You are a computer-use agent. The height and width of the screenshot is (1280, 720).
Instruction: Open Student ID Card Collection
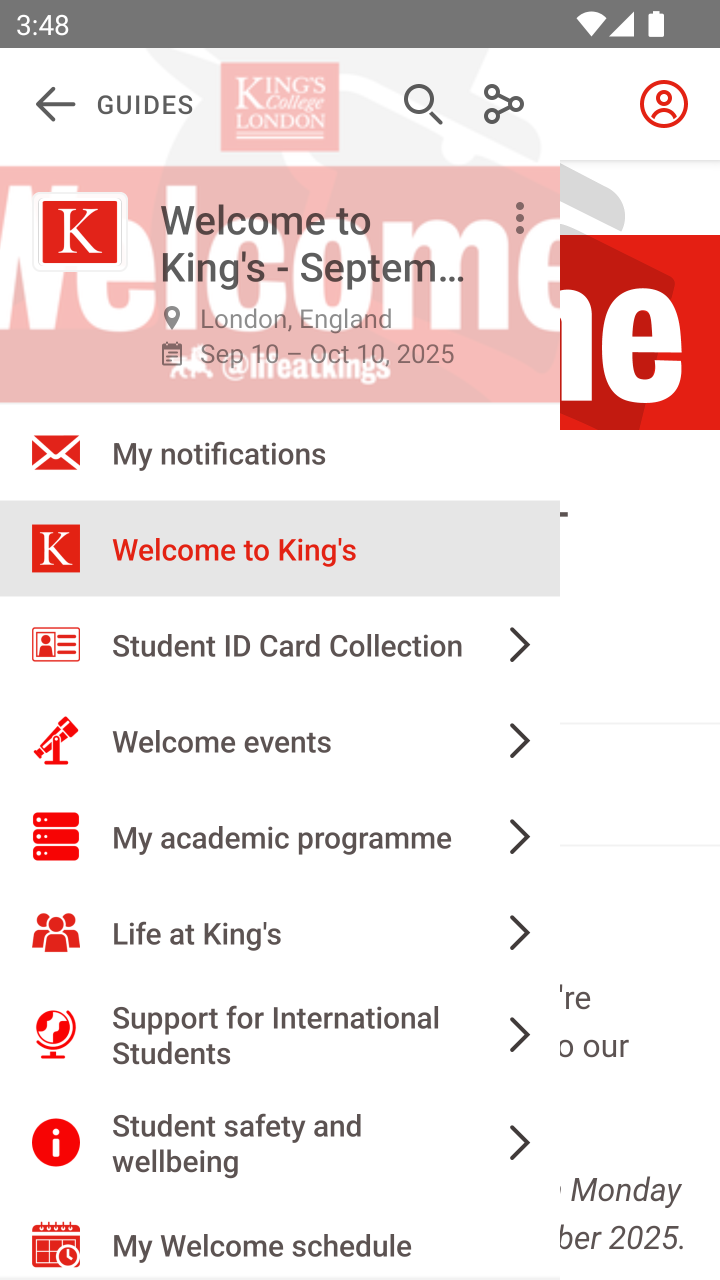coord(287,646)
